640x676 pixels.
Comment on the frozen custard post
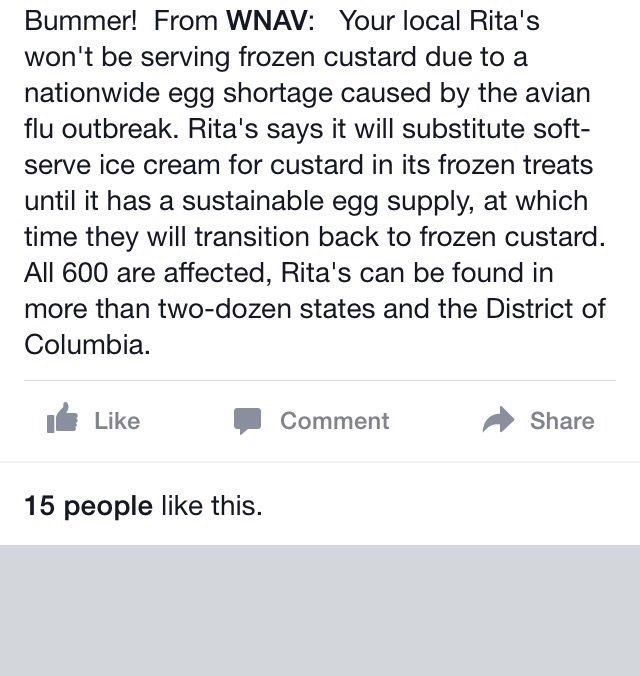311,421
